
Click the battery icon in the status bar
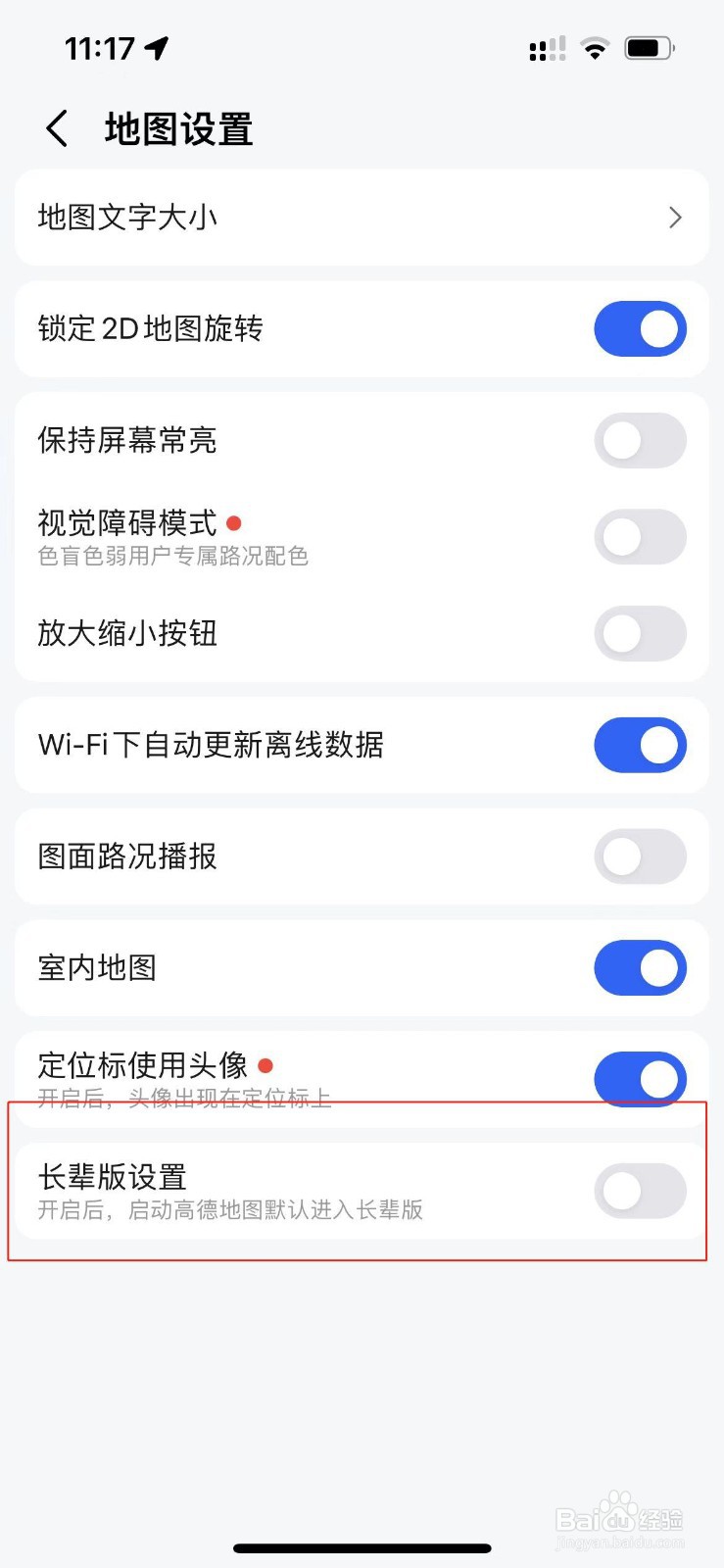(647, 46)
